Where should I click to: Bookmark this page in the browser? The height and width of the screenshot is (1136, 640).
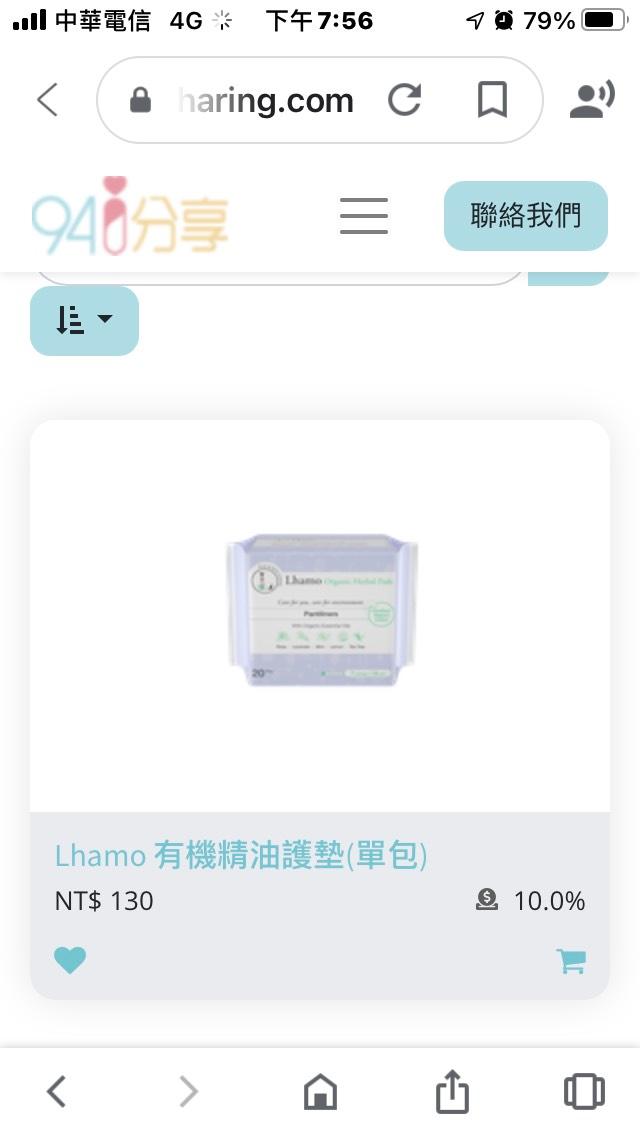coord(492,100)
